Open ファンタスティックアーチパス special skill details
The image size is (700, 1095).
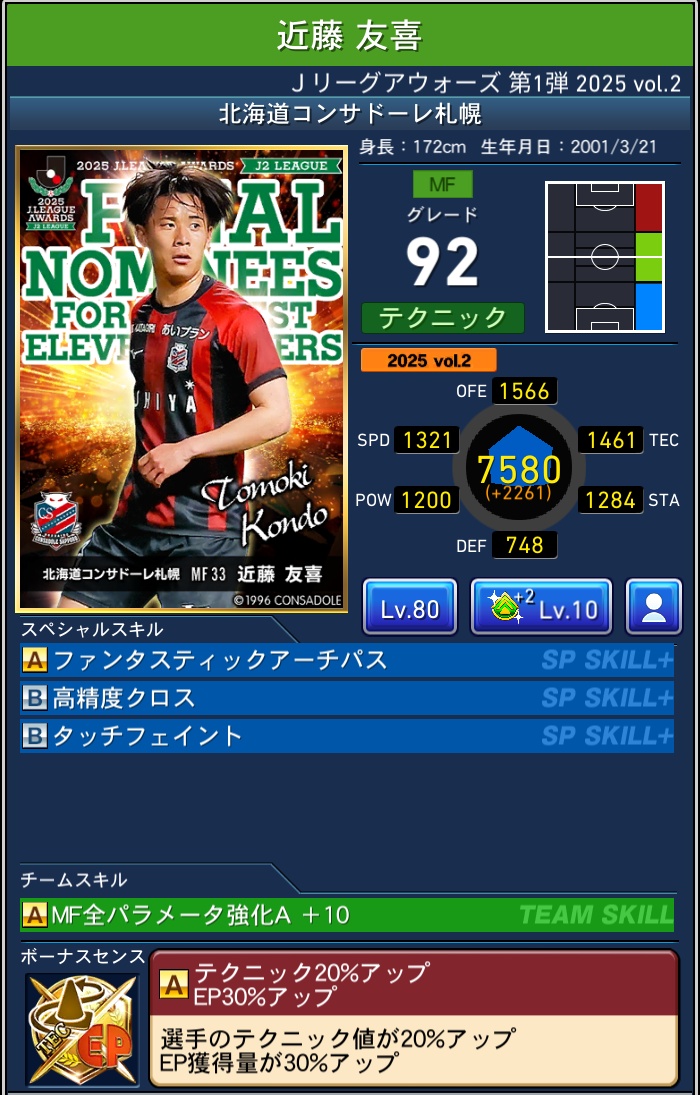click(x=346, y=660)
